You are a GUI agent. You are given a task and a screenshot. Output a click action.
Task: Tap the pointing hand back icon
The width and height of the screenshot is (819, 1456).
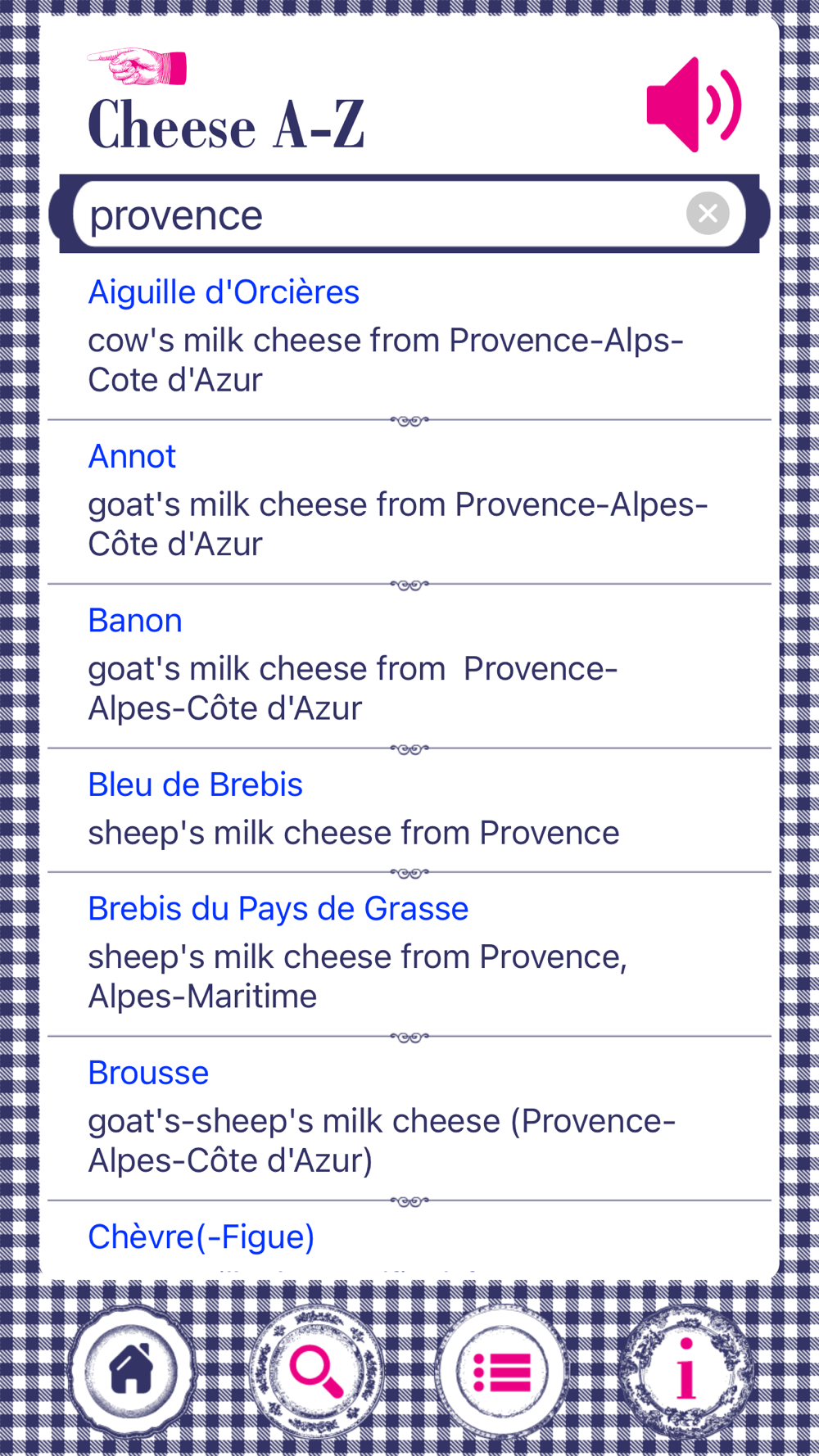pyautogui.click(x=138, y=66)
